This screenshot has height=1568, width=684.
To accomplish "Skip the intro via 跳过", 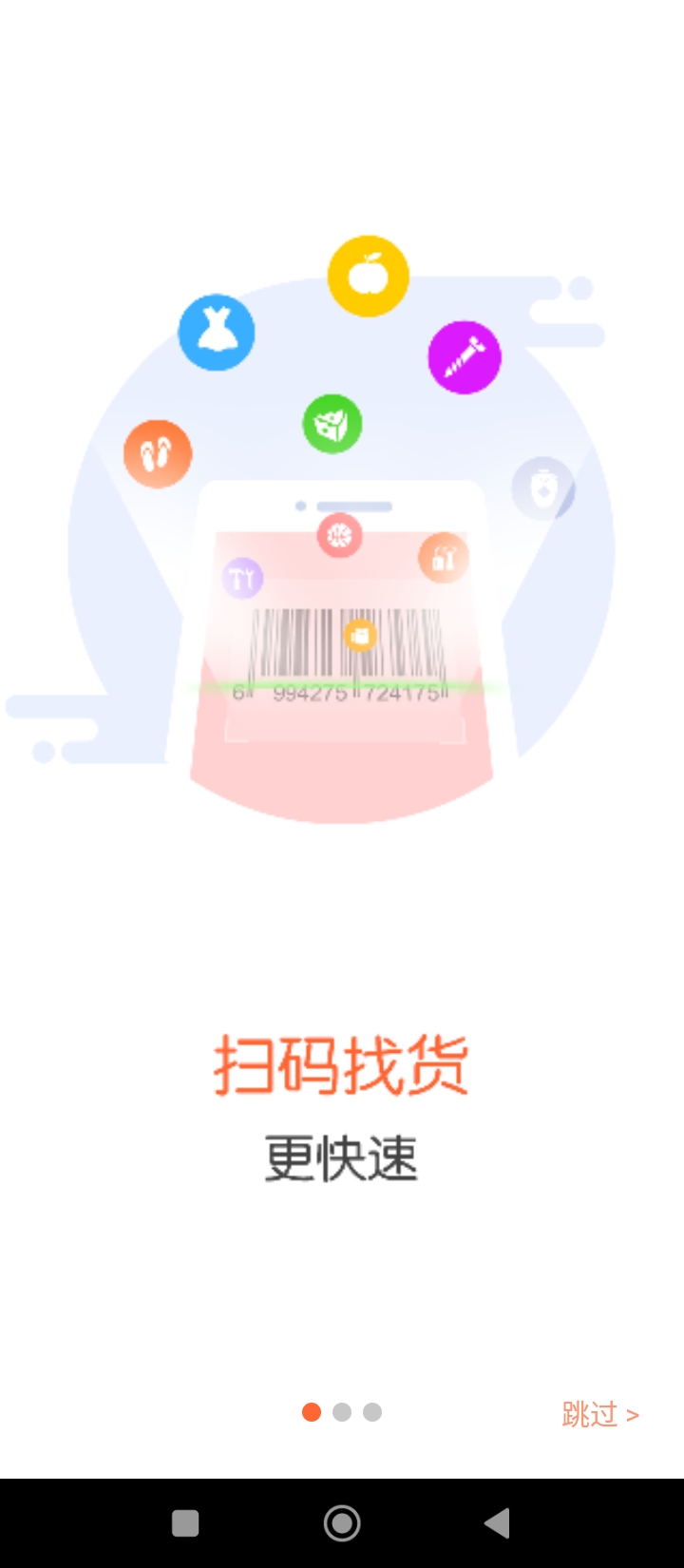I will [x=599, y=1414].
